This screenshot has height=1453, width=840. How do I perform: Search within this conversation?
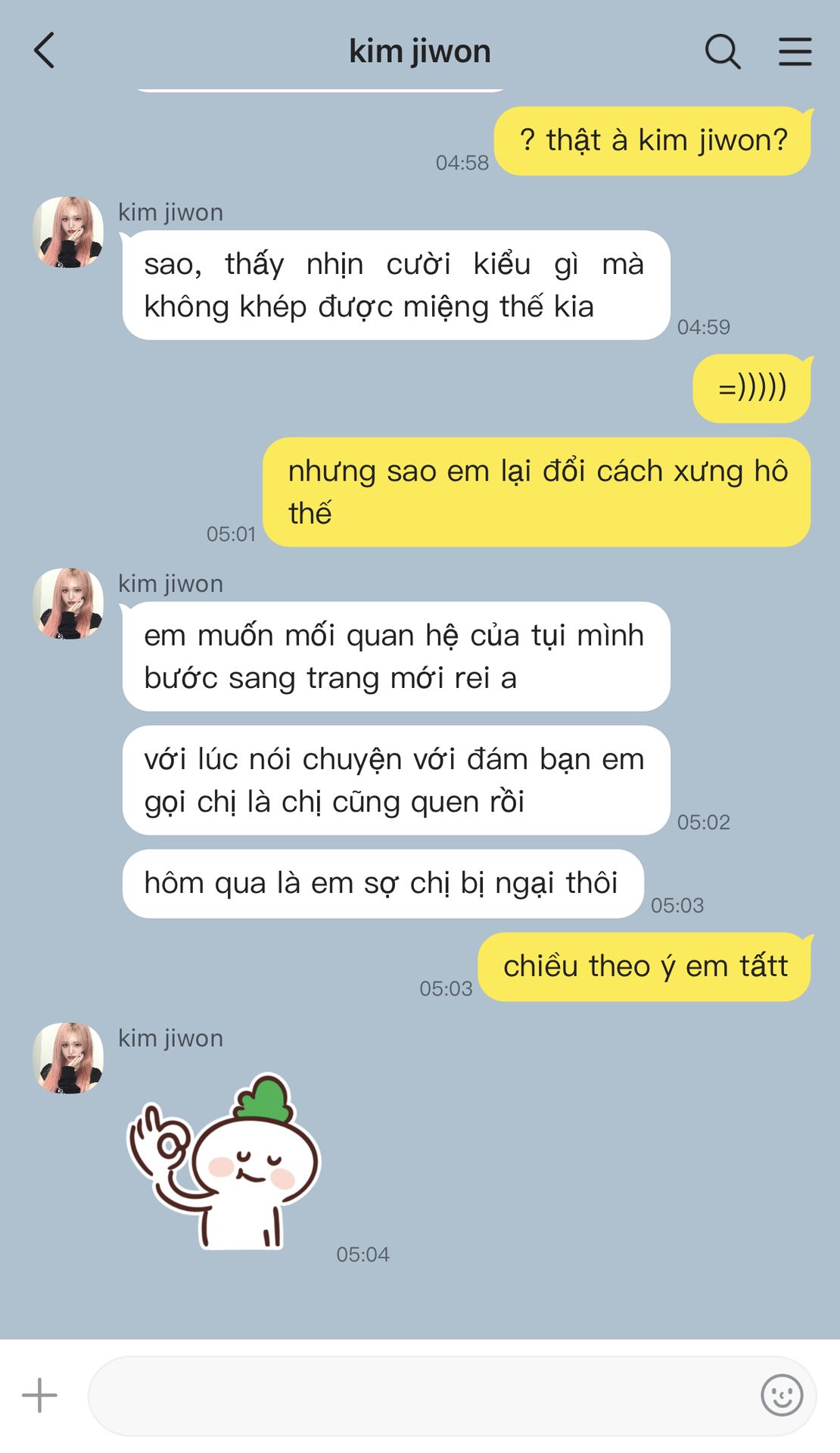tap(723, 51)
